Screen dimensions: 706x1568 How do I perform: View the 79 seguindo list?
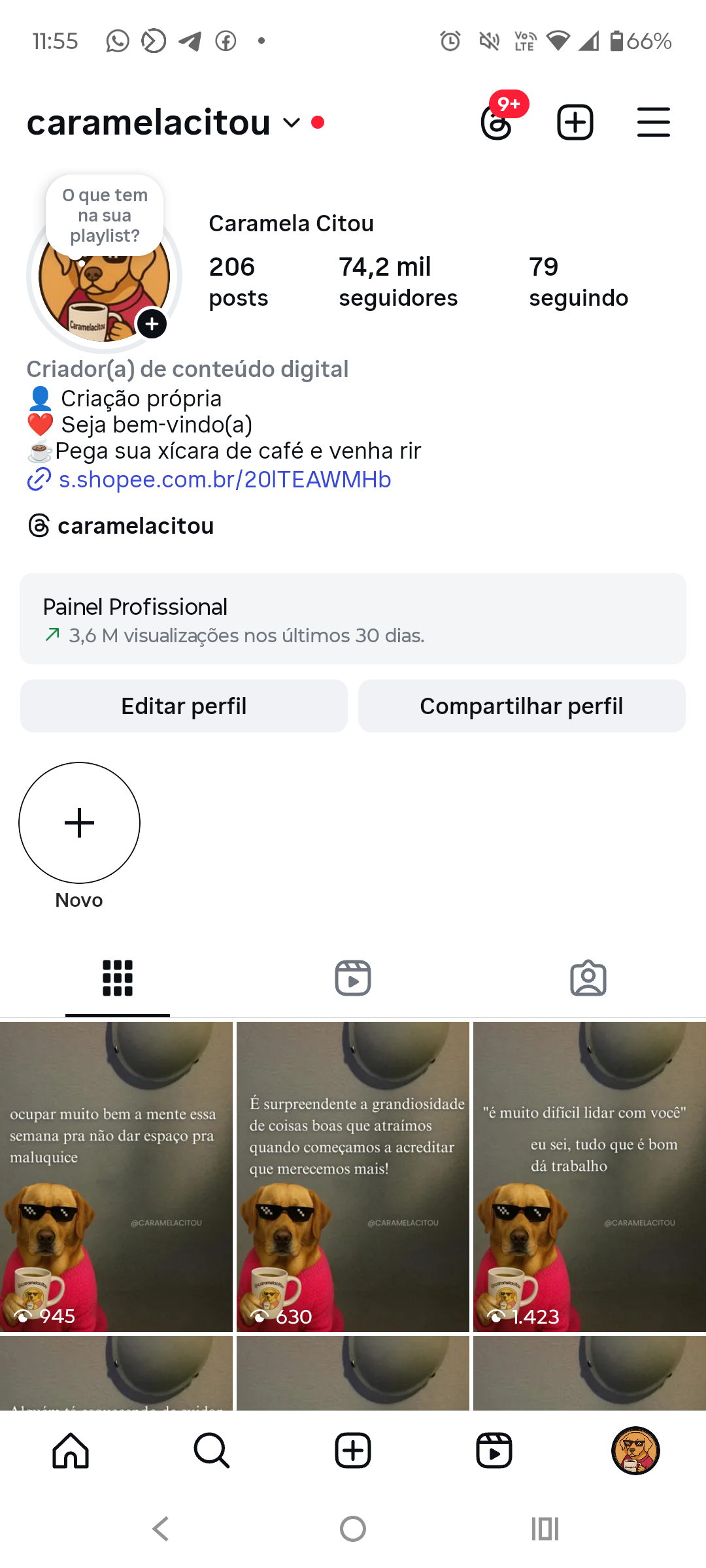pyautogui.click(x=578, y=282)
